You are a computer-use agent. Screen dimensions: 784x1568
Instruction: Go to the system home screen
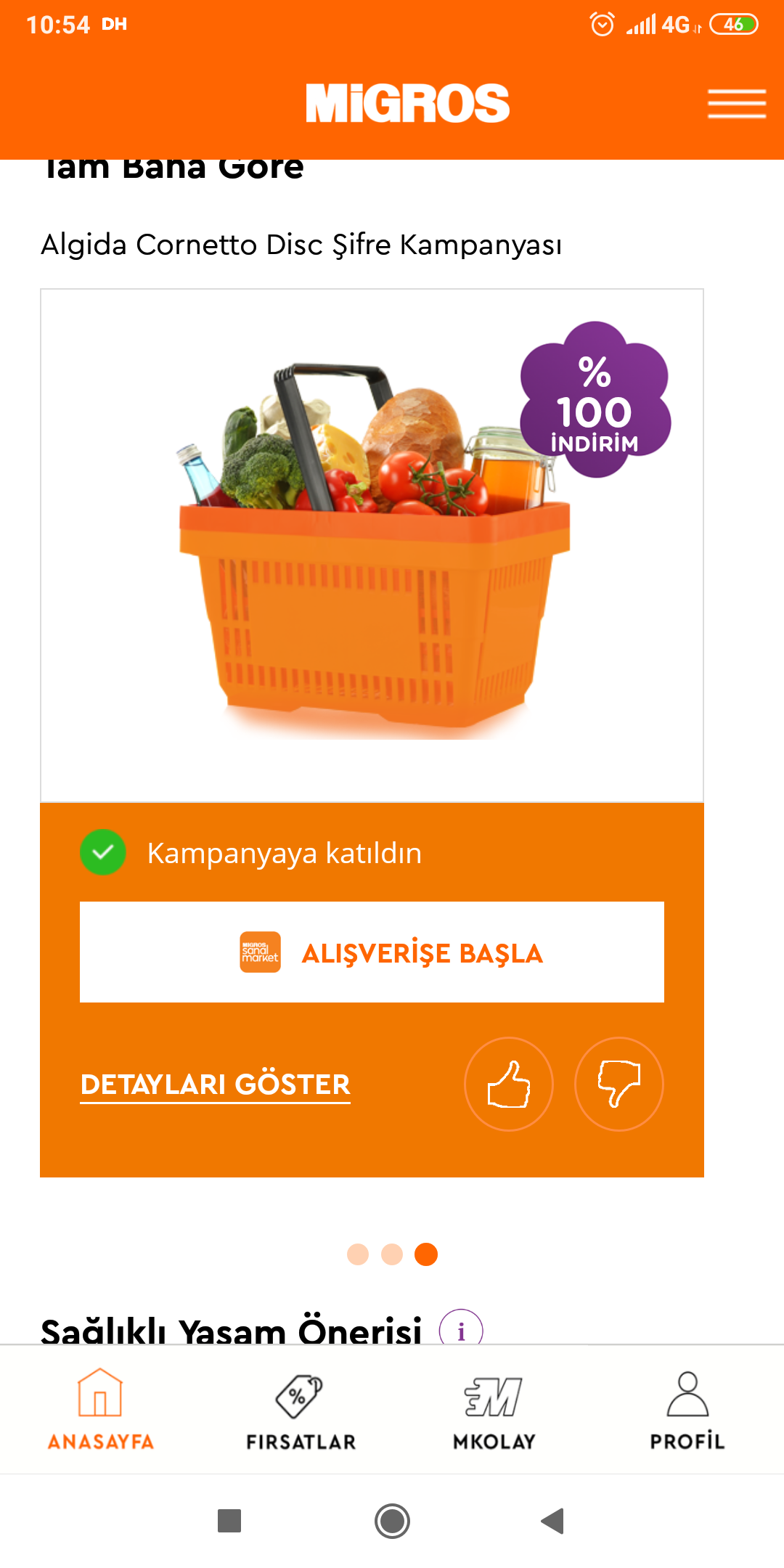[x=392, y=1521]
